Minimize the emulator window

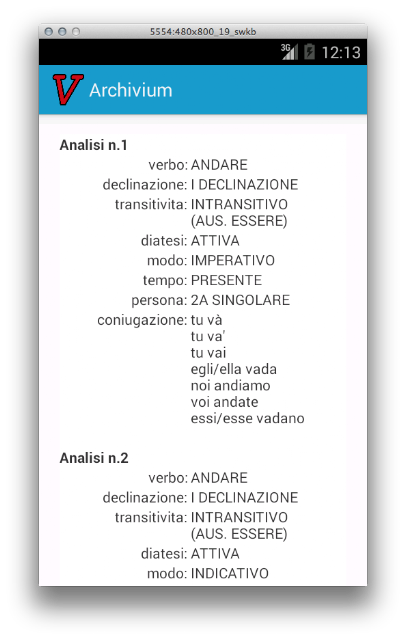[x=62, y=31]
